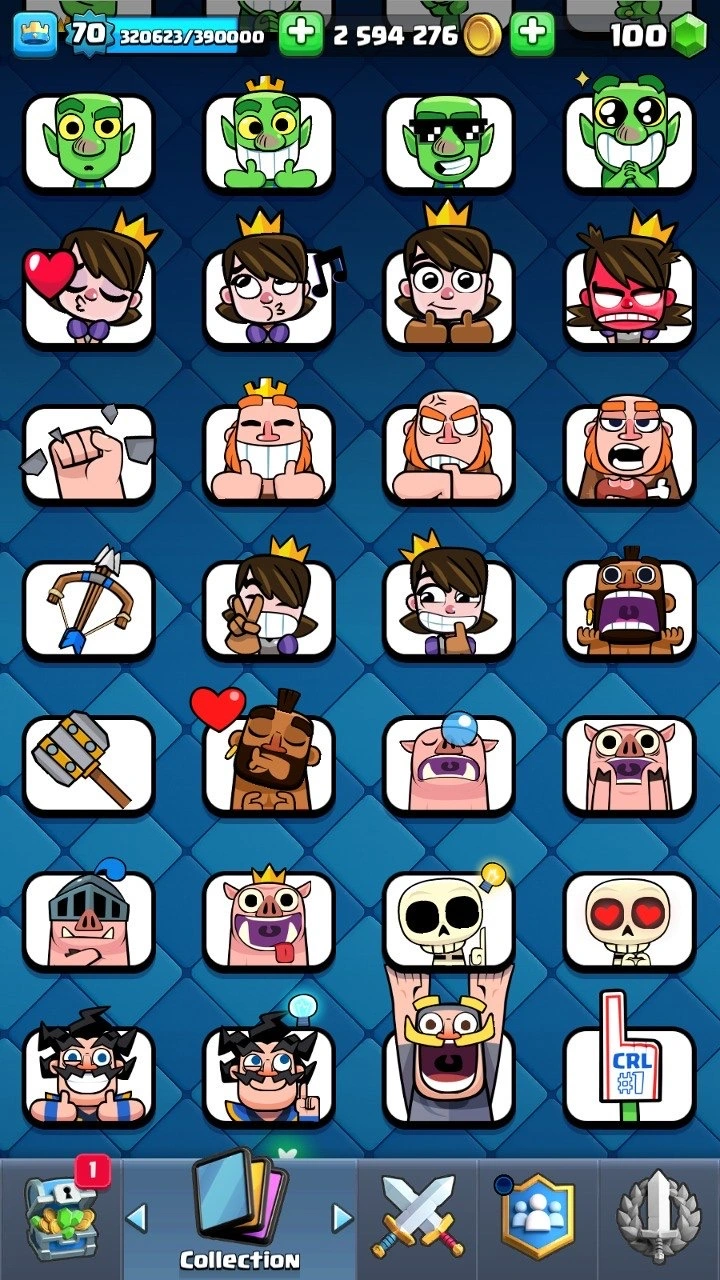Tap the left arrow beside Collection
This screenshot has width=720, height=1280.
coord(136,1218)
